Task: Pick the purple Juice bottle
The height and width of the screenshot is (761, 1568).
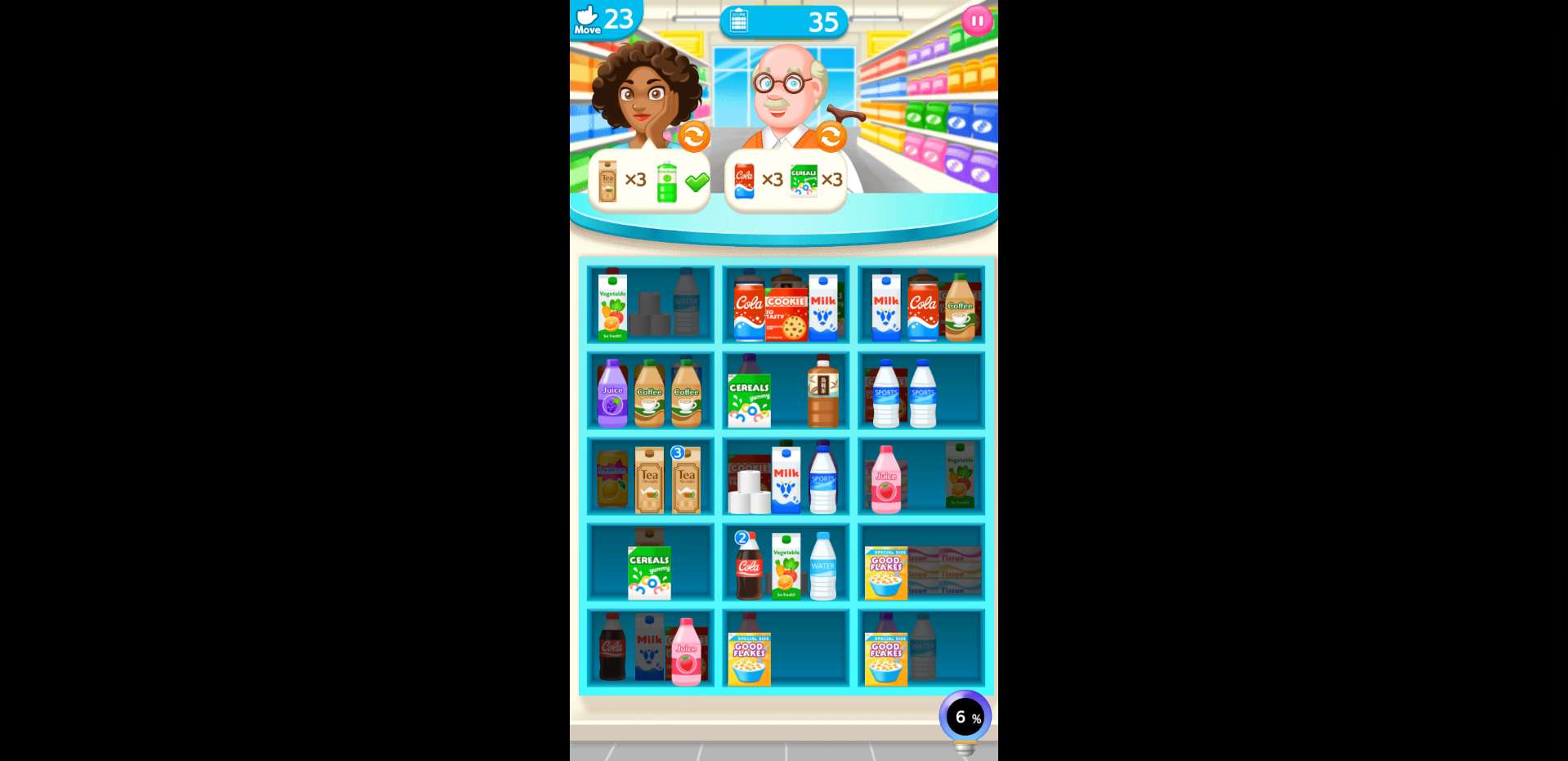Action: 612,395
